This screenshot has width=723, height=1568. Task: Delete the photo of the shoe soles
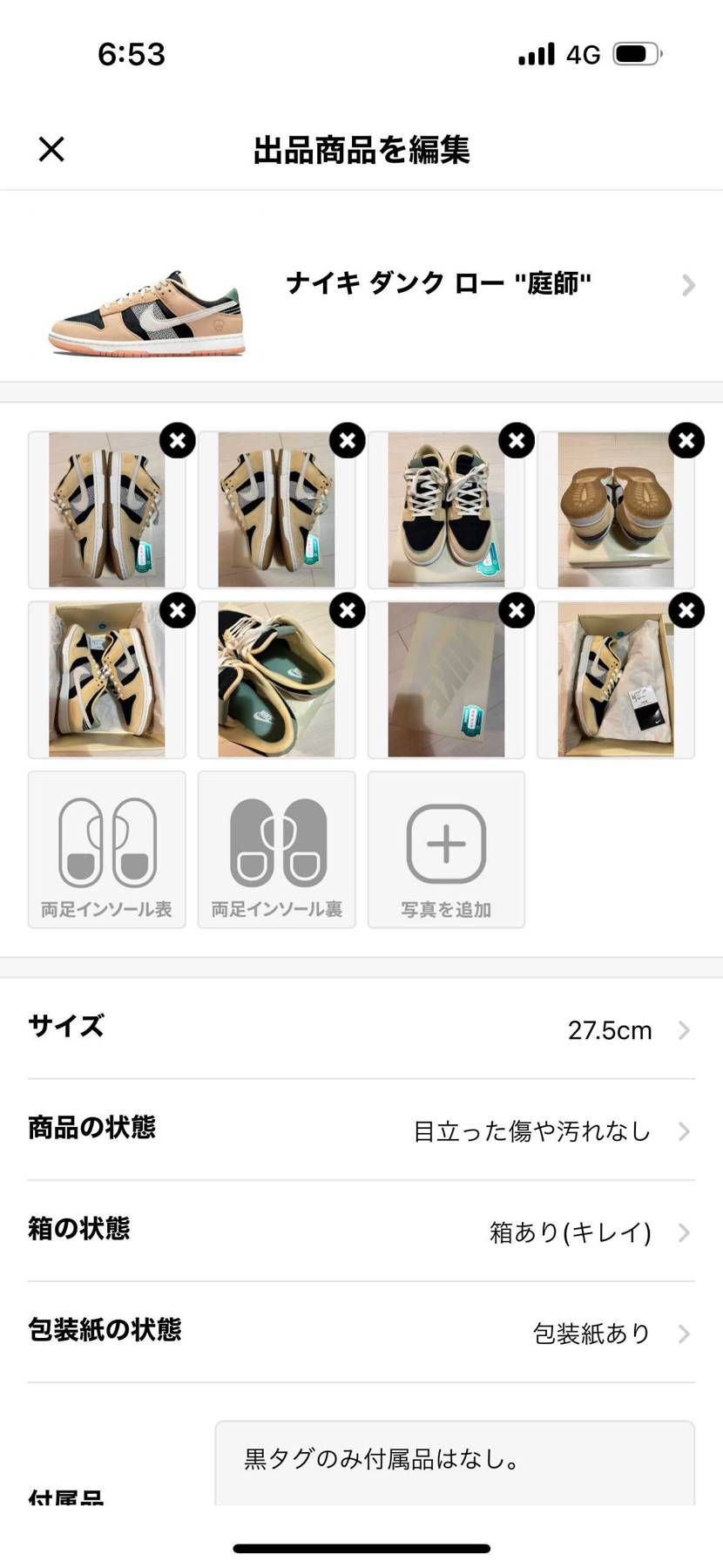[686, 441]
